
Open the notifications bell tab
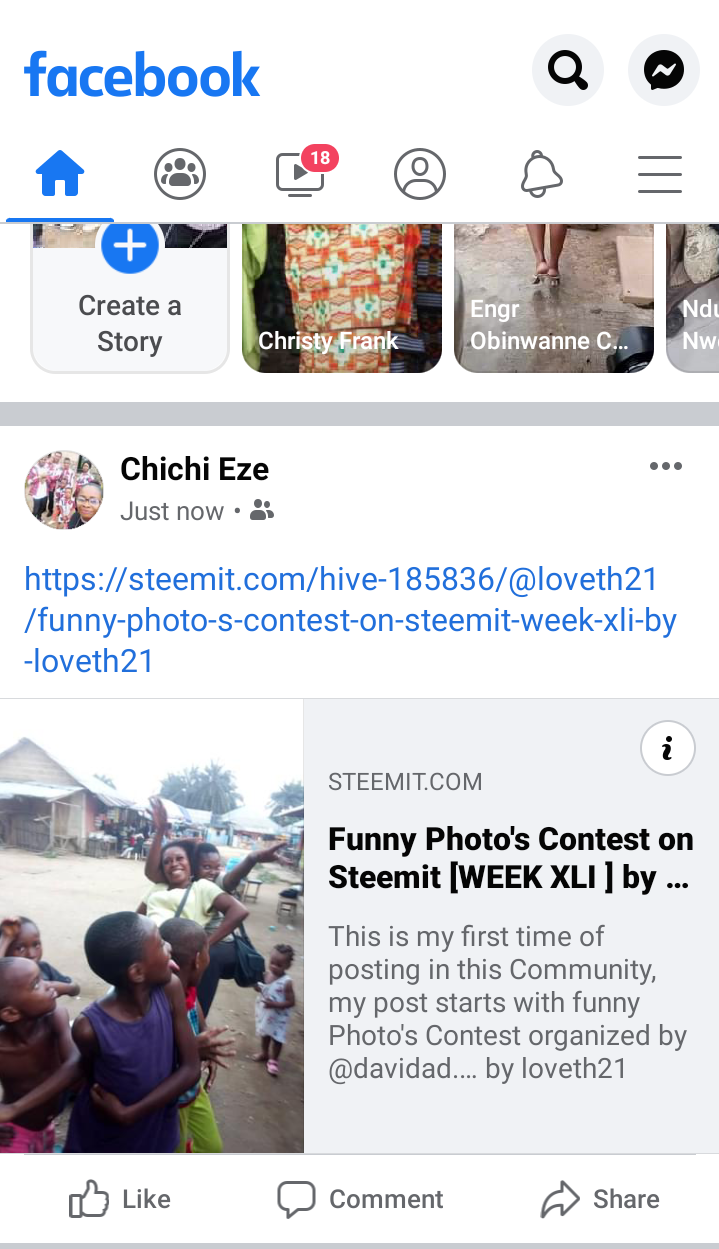point(541,175)
